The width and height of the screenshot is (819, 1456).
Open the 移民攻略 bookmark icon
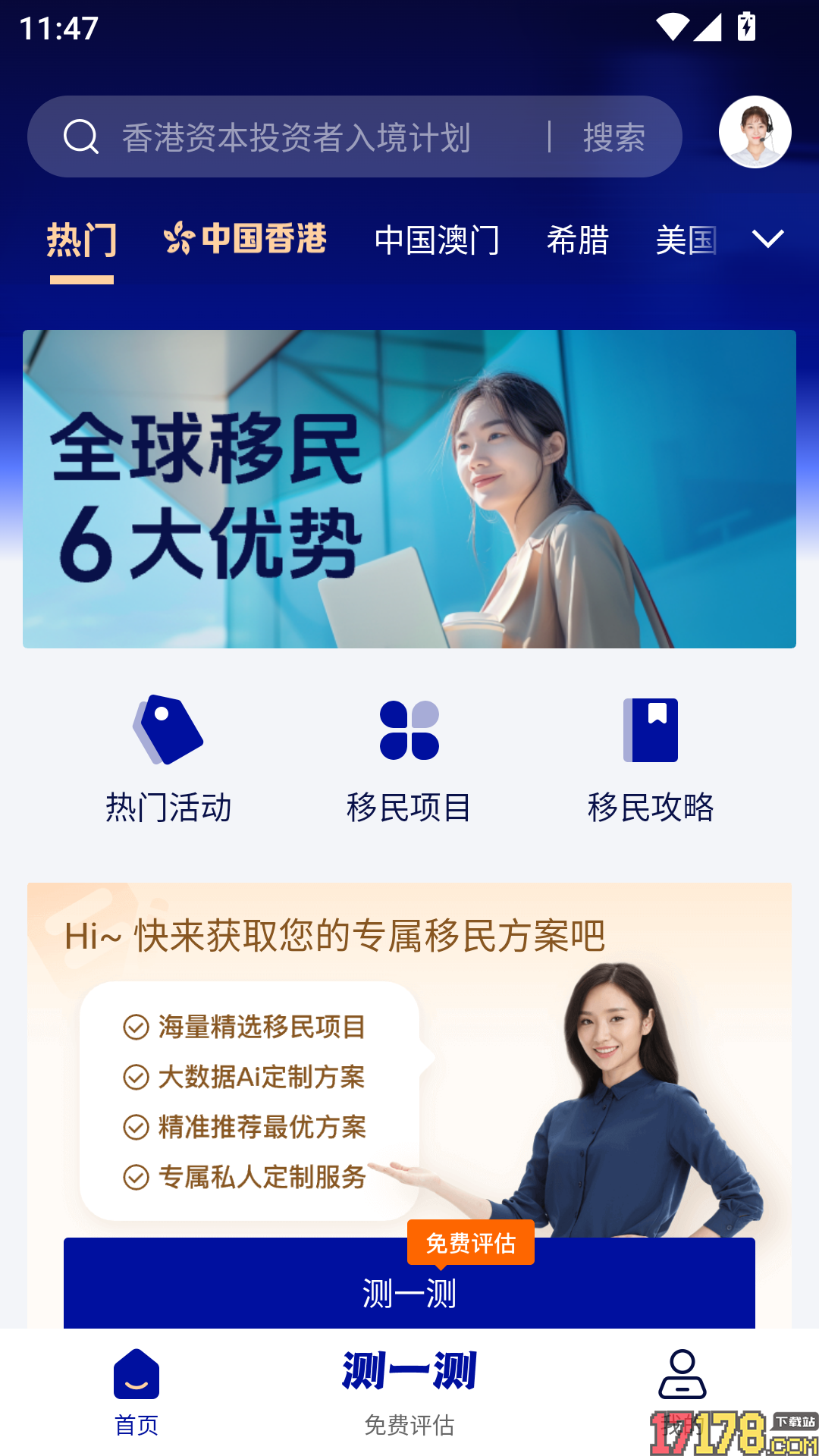click(x=651, y=730)
